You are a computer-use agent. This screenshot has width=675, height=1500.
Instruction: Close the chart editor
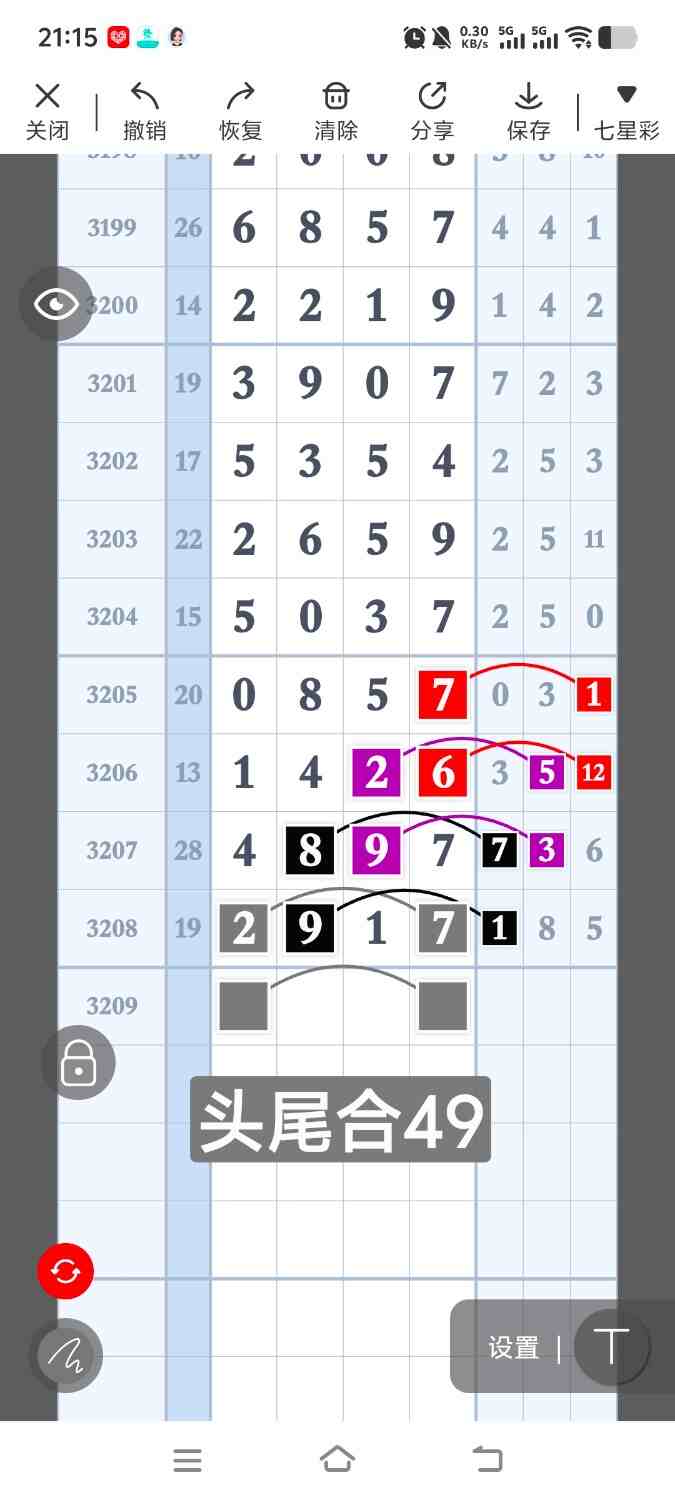[47, 110]
